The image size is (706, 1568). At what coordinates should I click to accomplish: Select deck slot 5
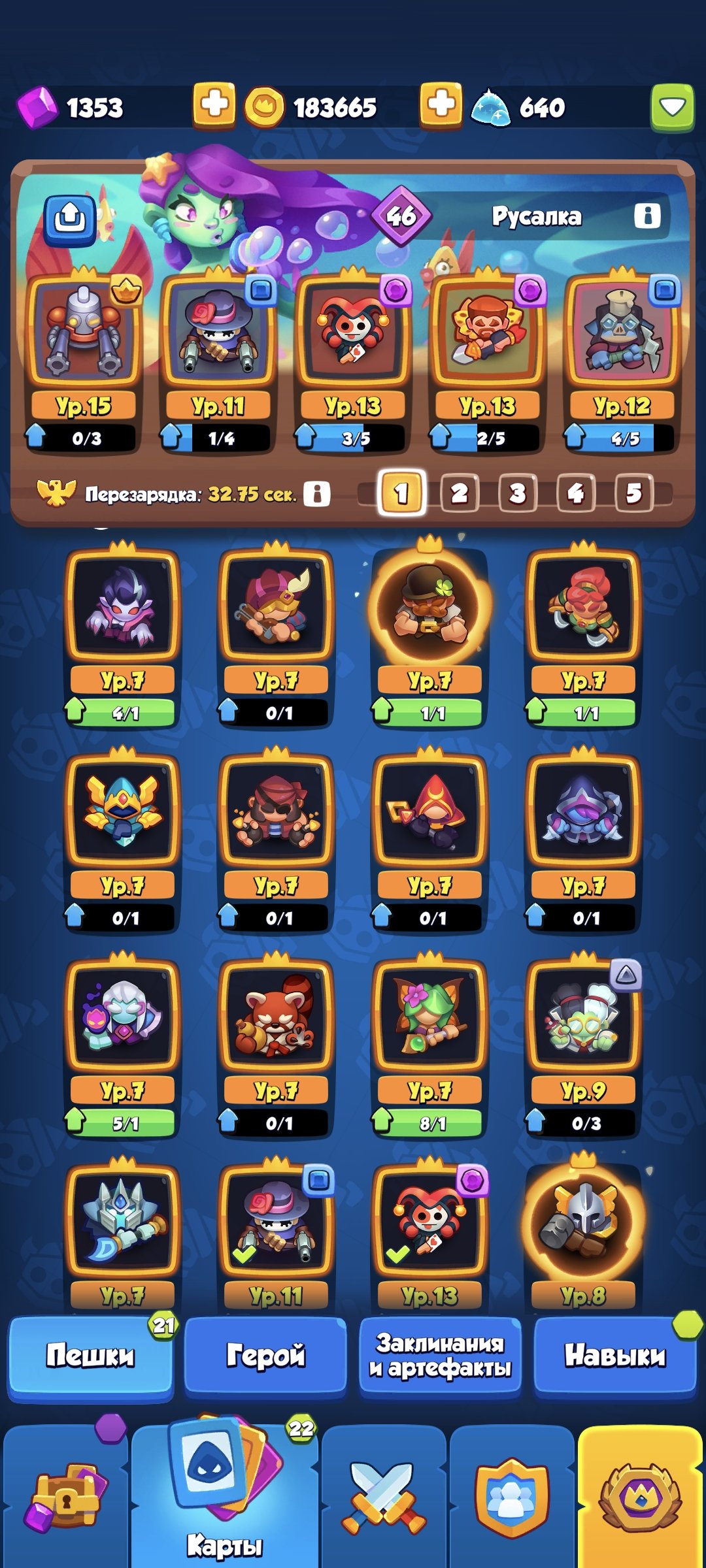pyautogui.click(x=633, y=493)
